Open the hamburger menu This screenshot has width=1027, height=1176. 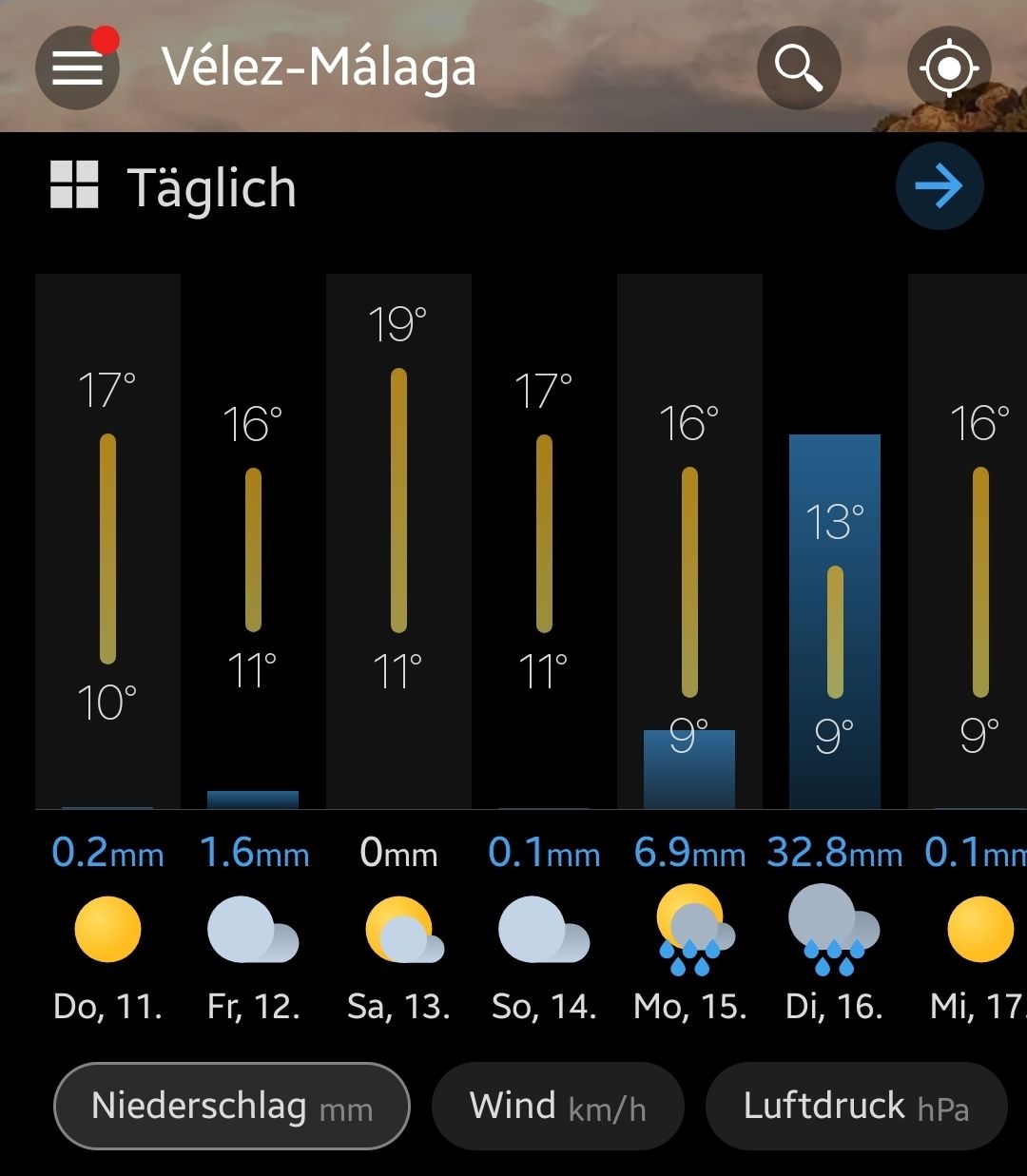tap(77, 67)
